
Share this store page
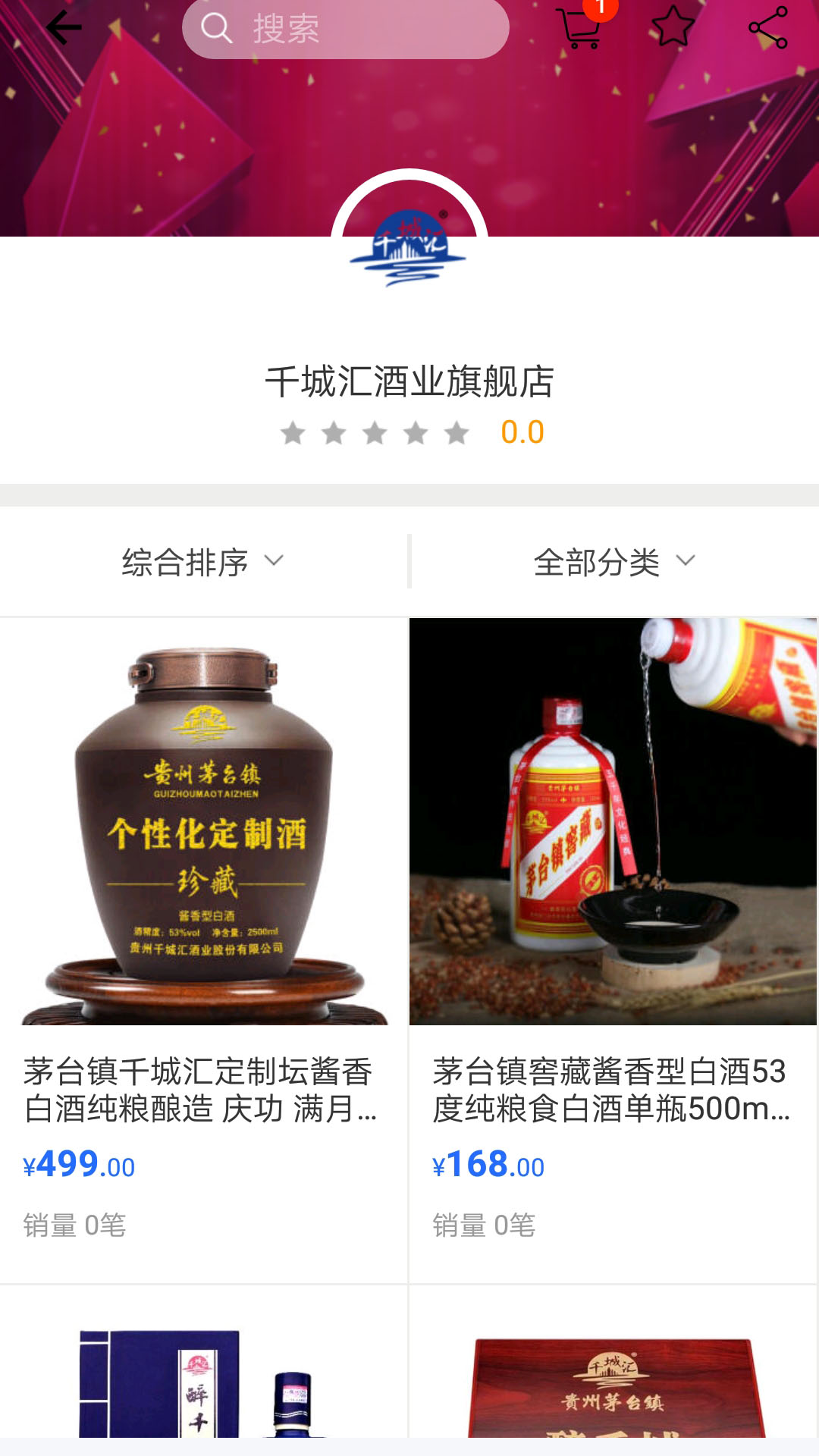click(767, 28)
